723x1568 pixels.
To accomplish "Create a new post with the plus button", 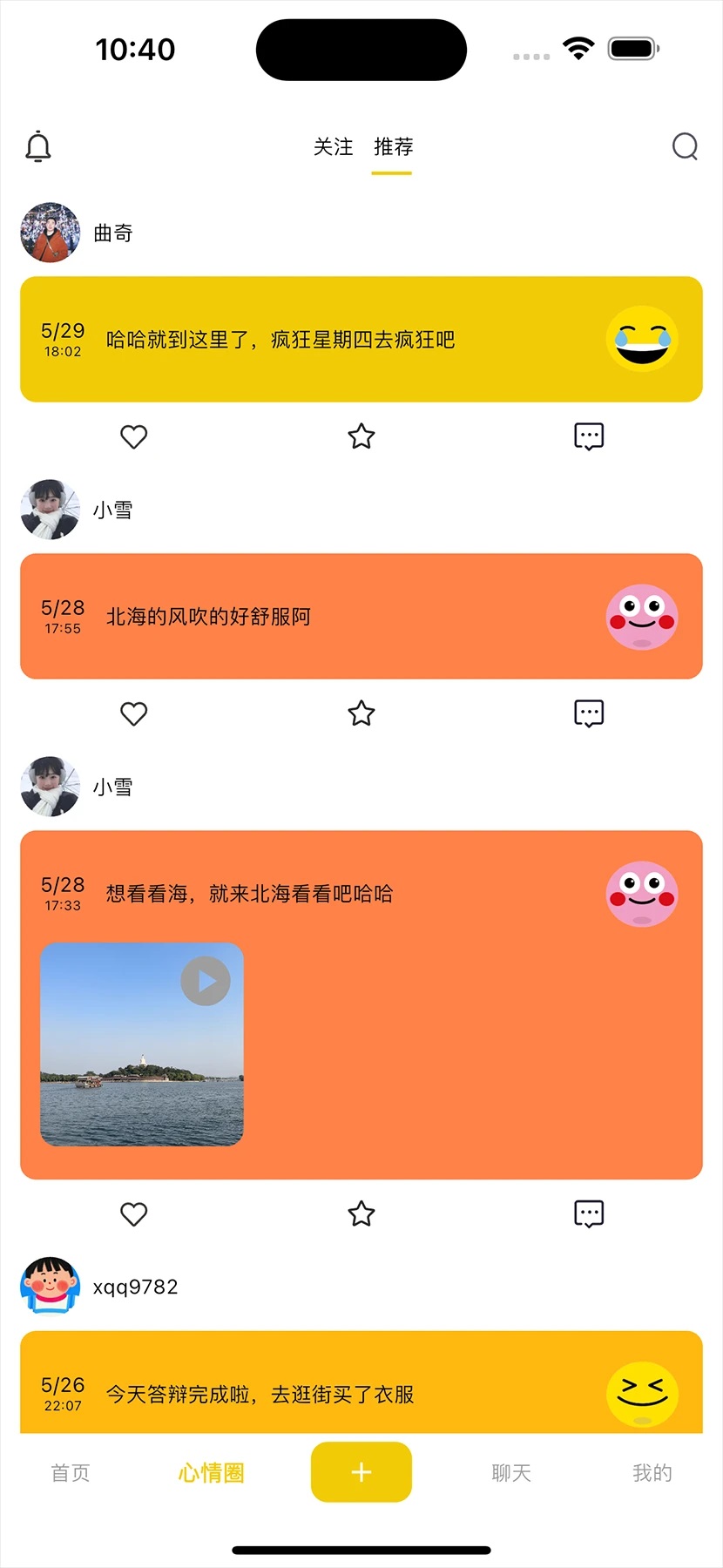I will pos(361,1472).
